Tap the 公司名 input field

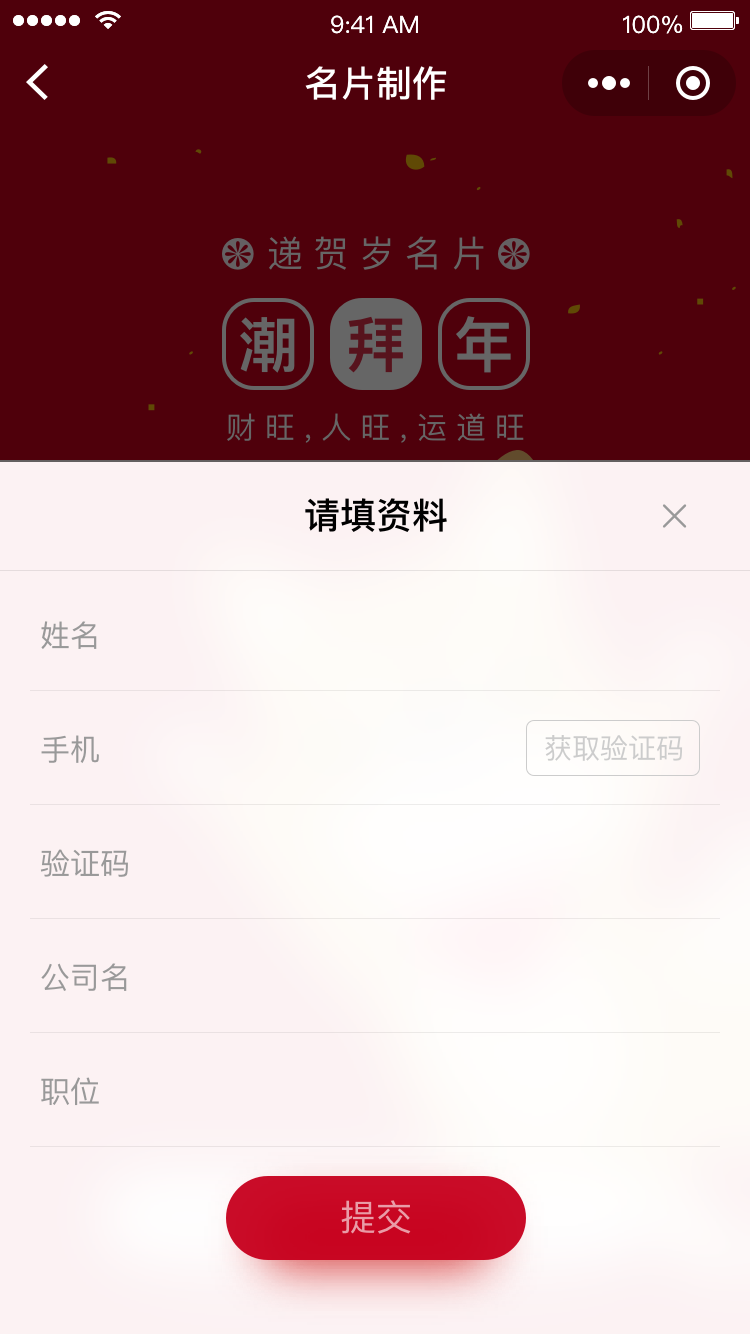[x=375, y=976]
